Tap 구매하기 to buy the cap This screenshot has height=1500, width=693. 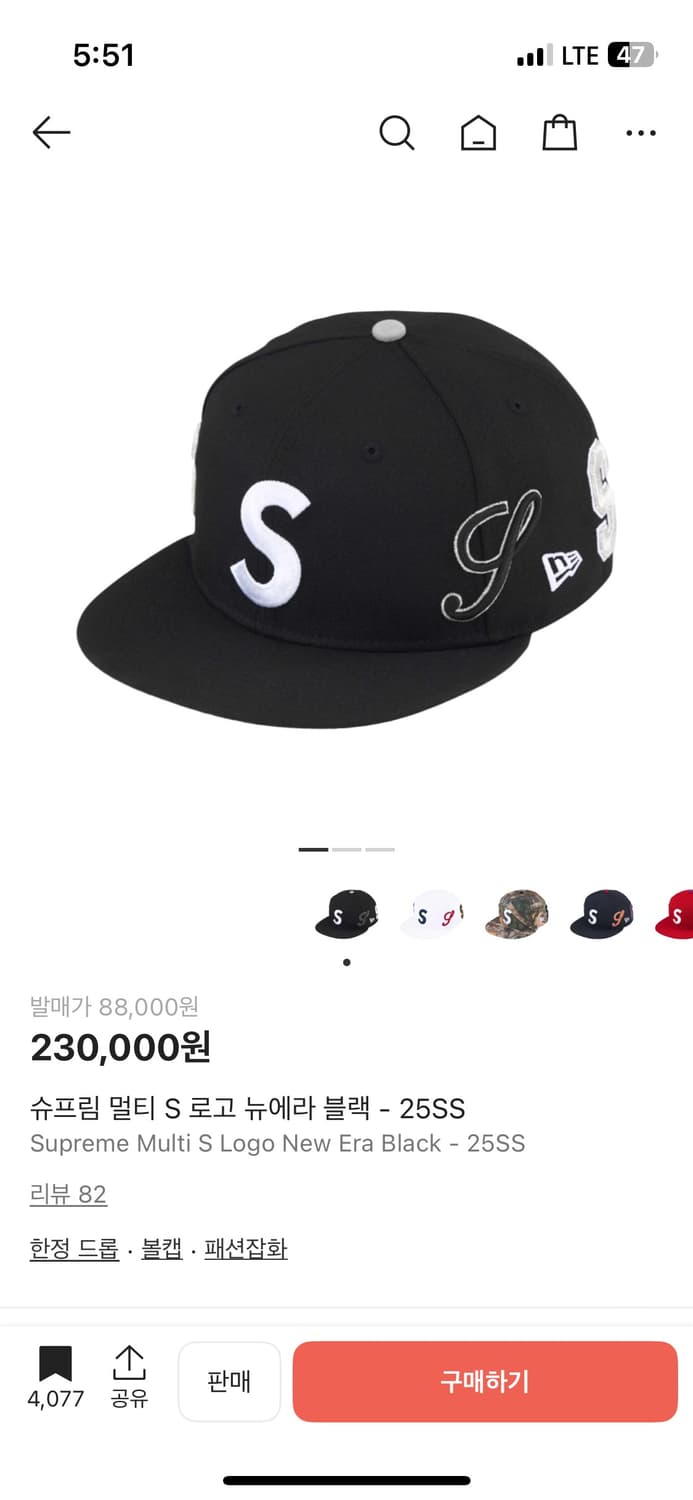[x=485, y=1381]
